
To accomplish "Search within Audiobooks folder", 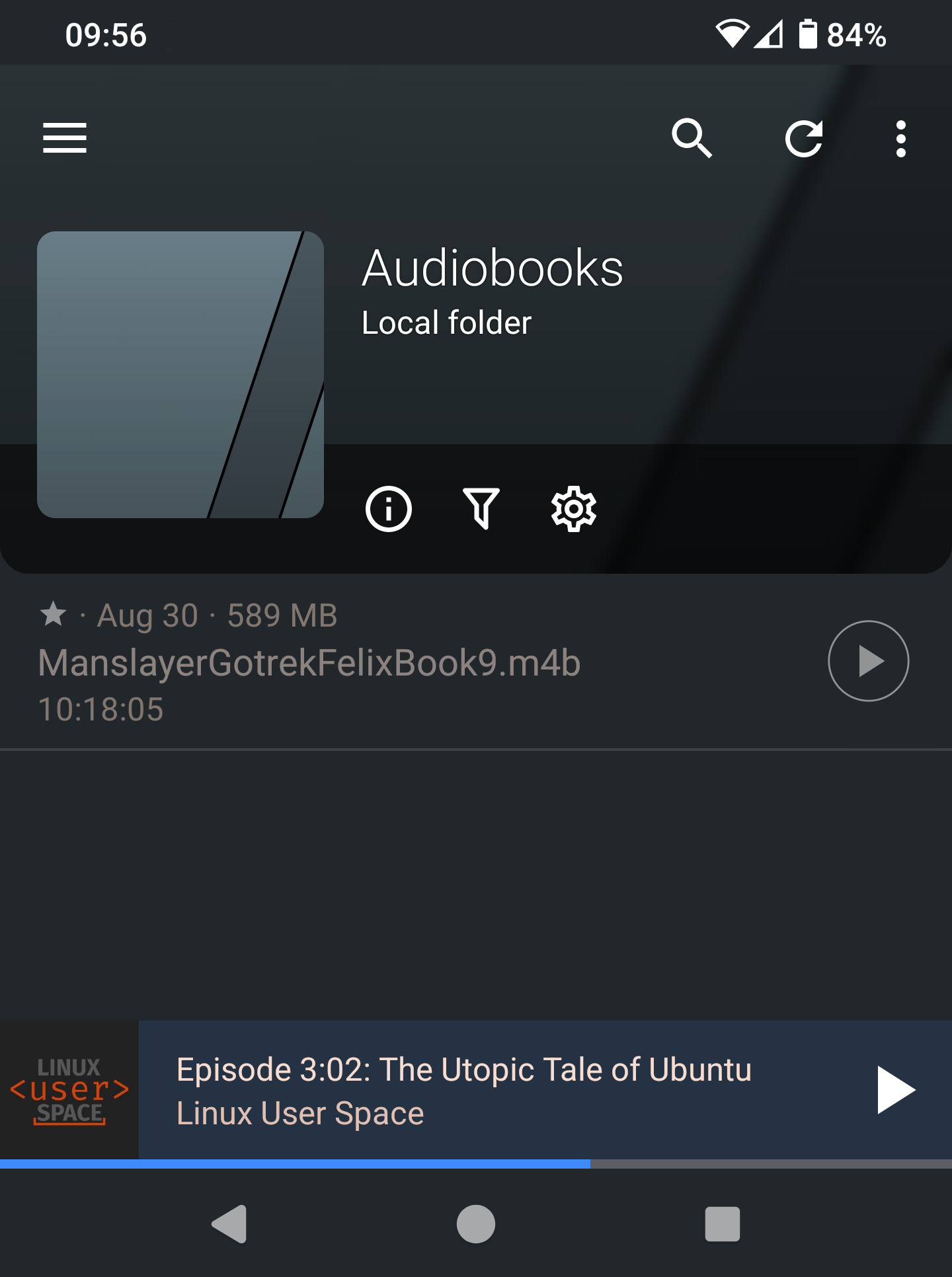I will click(692, 138).
